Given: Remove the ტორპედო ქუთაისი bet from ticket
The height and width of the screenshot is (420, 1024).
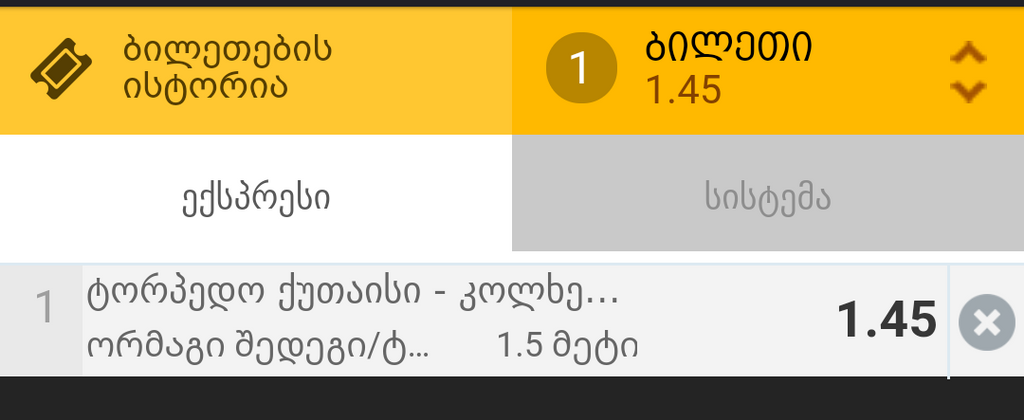Looking at the screenshot, I should (985, 322).
